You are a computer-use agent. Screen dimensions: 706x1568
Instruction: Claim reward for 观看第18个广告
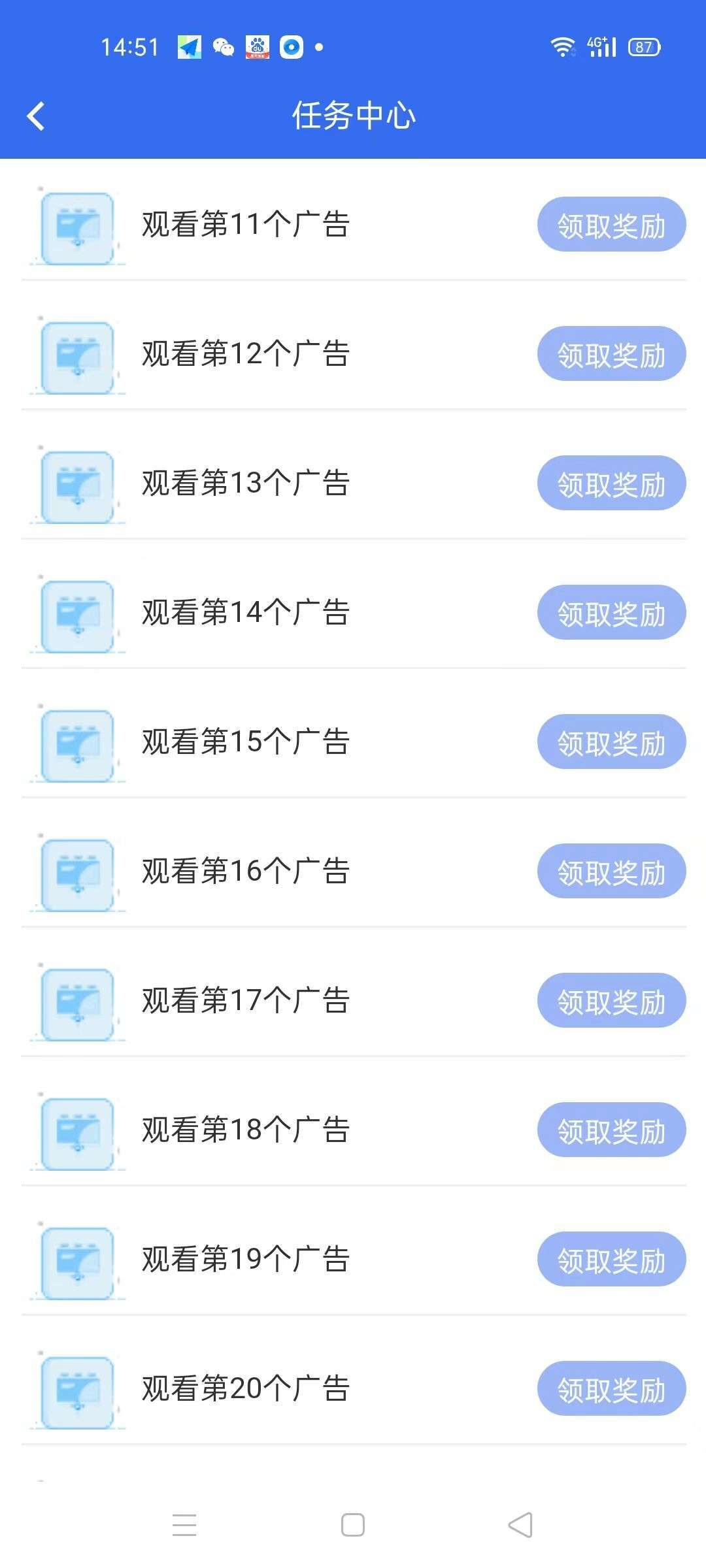click(x=611, y=1130)
